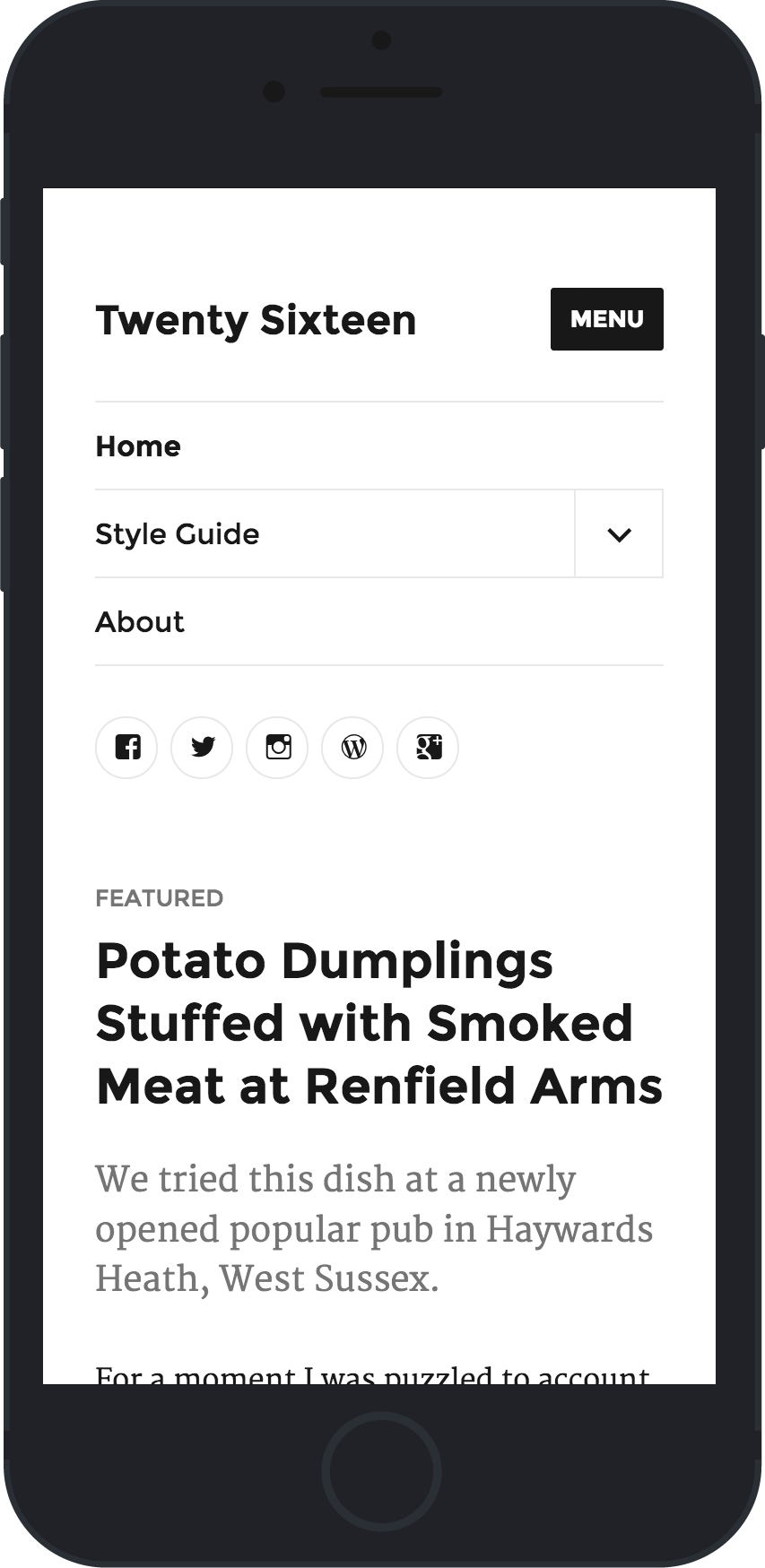Visit the Google Plus social link
The image size is (765, 1568).
pos(428,747)
